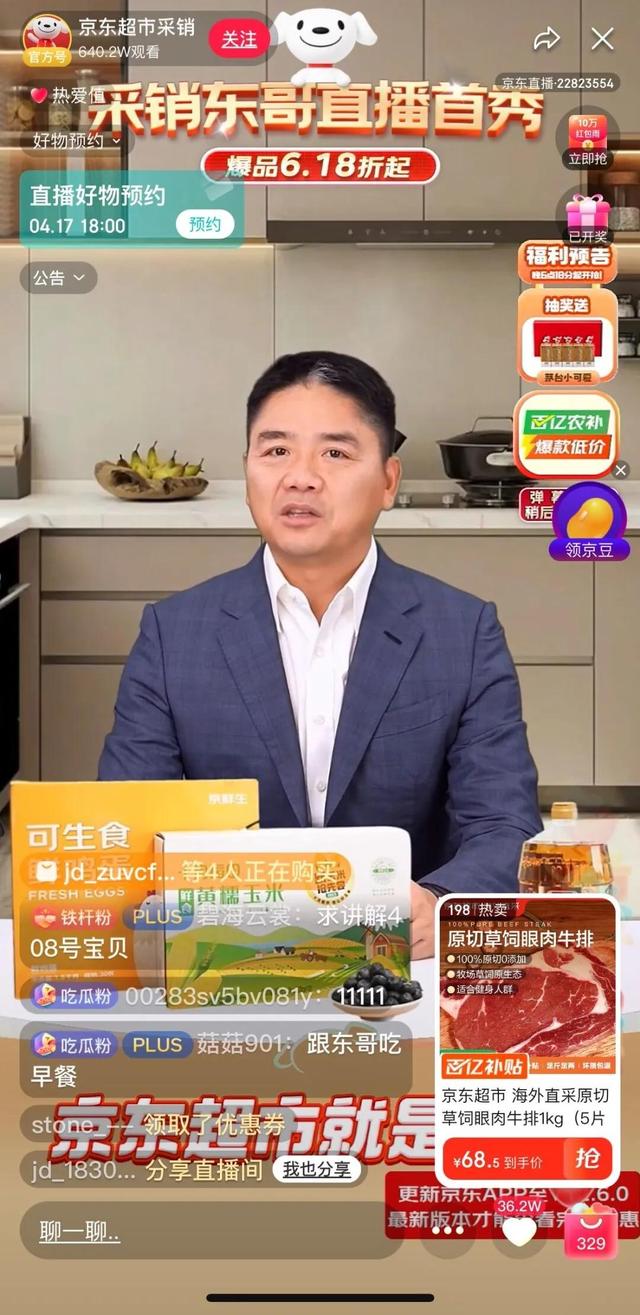Follow 京东超市采销 with 关注 button
The image size is (640, 1315).
click(x=238, y=39)
